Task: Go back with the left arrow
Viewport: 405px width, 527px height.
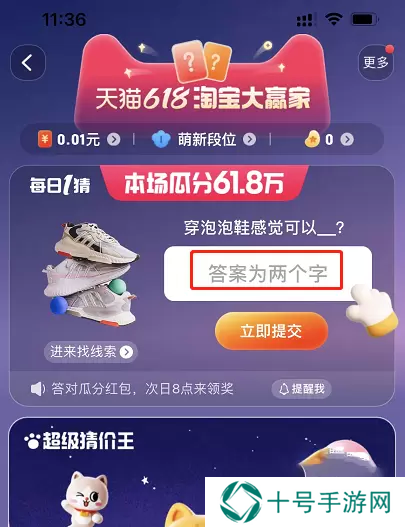Action: click(28, 63)
